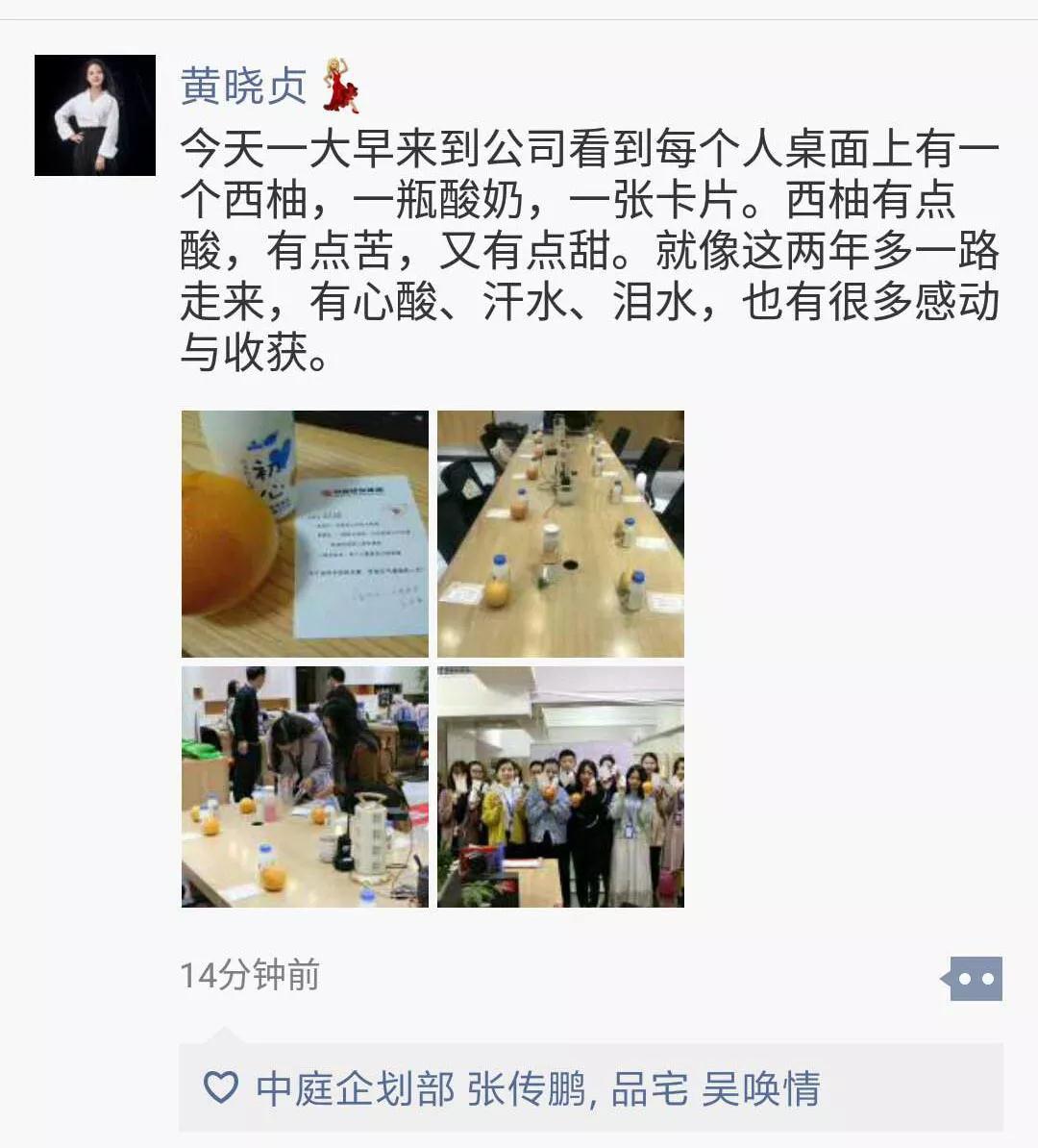View the group photo of colleagues

[560, 786]
